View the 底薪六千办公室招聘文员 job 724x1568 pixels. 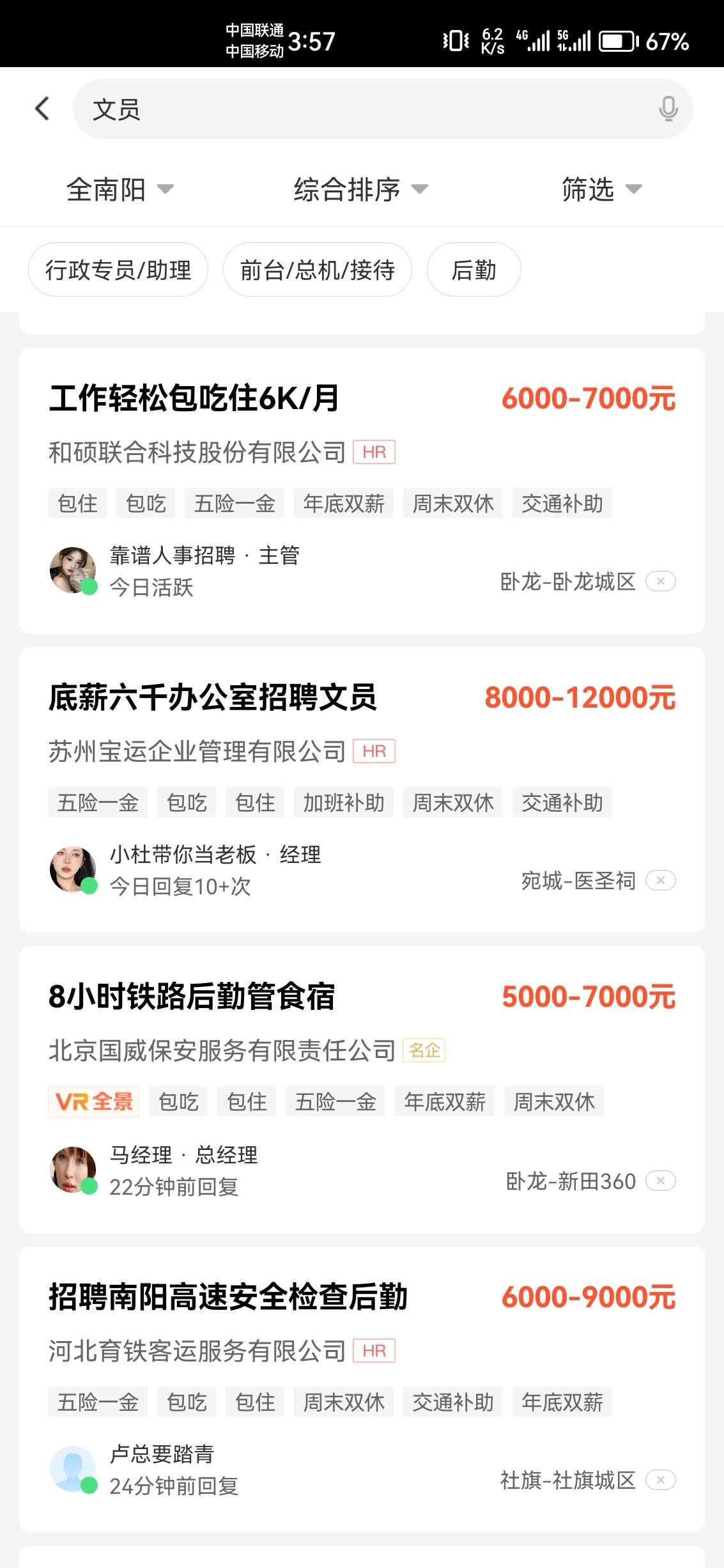213,697
